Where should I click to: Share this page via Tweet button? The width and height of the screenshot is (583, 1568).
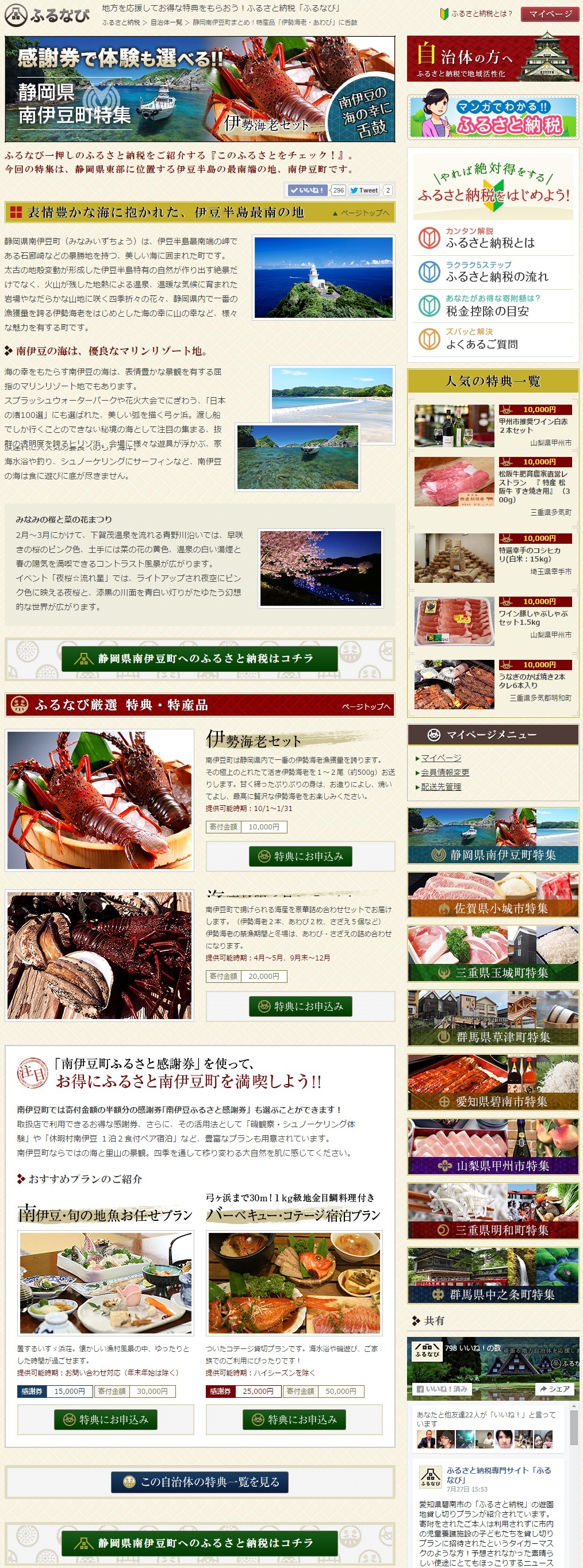(x=364, y=190)
